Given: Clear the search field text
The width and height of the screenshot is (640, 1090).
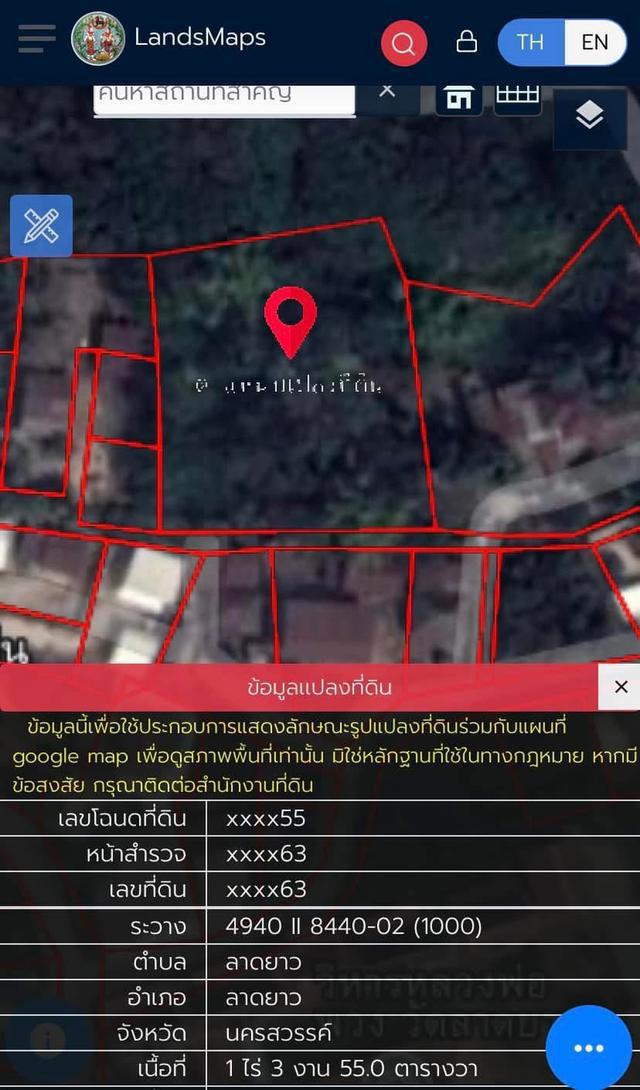Looking at the screenshot, I should point(388,92).
